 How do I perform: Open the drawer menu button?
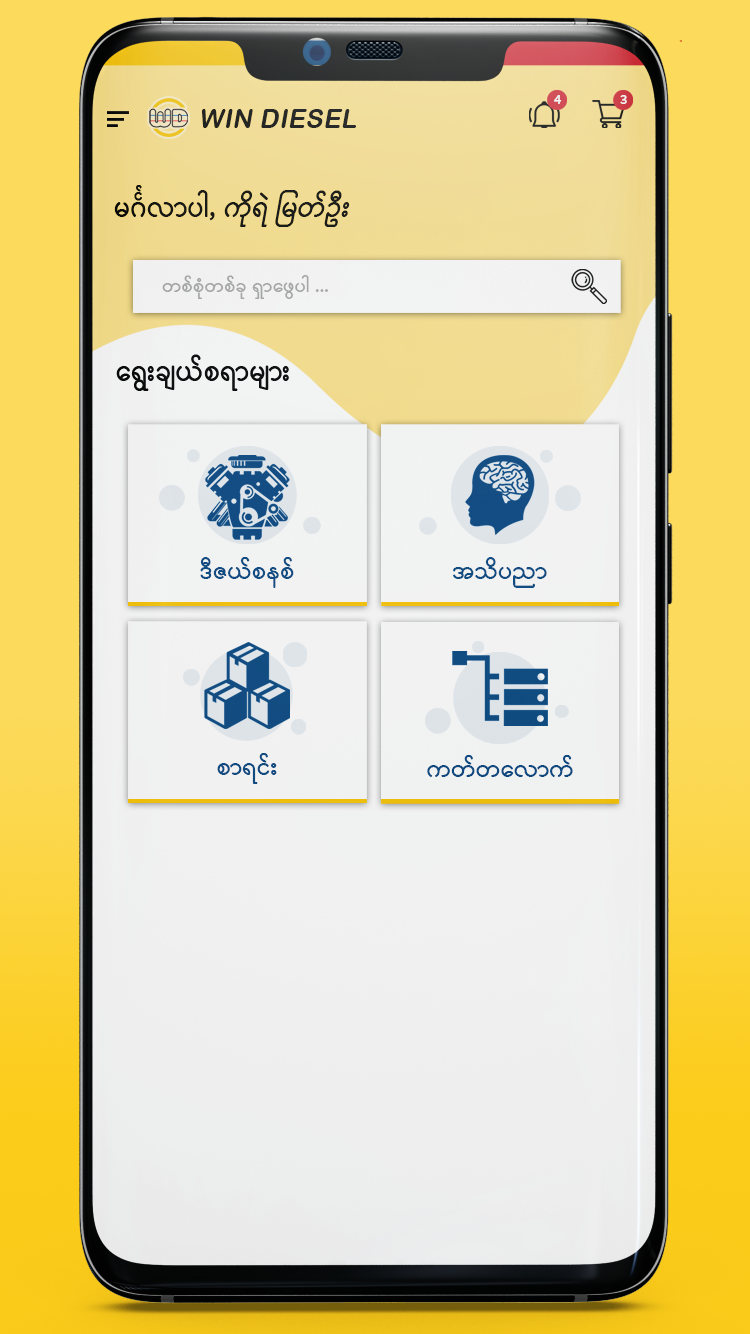(118, 119)
